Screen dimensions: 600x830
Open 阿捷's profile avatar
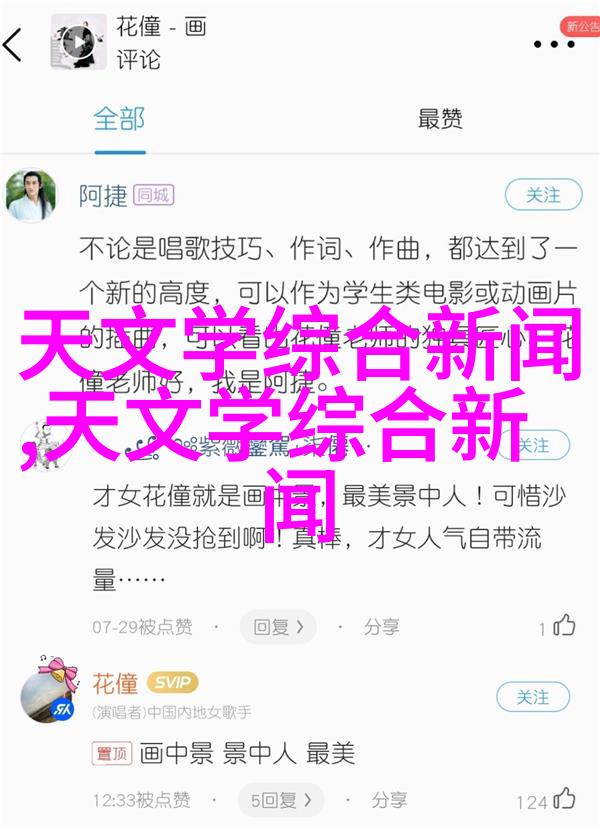(x=29, y=195)
